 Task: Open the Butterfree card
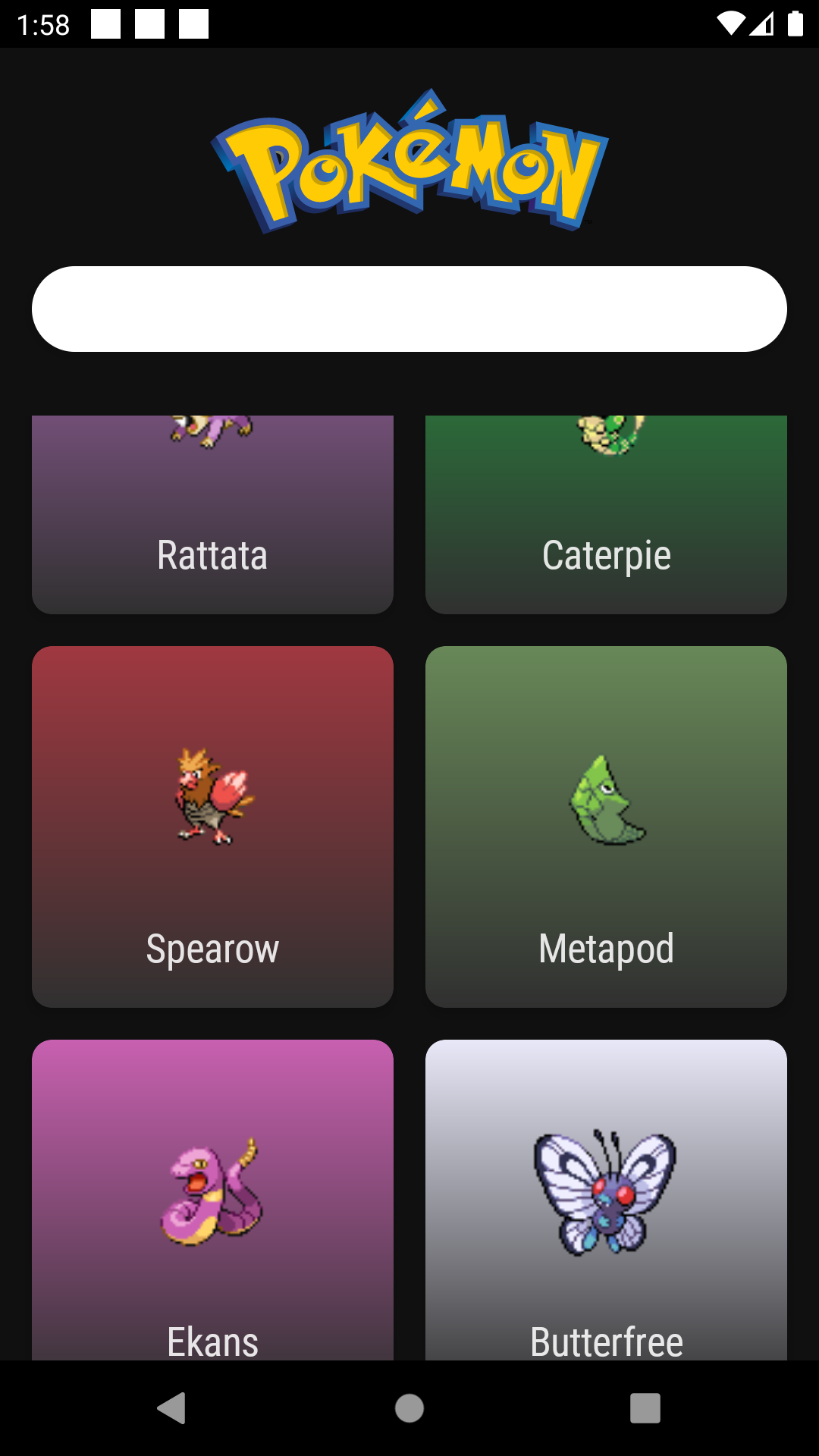605,1213
